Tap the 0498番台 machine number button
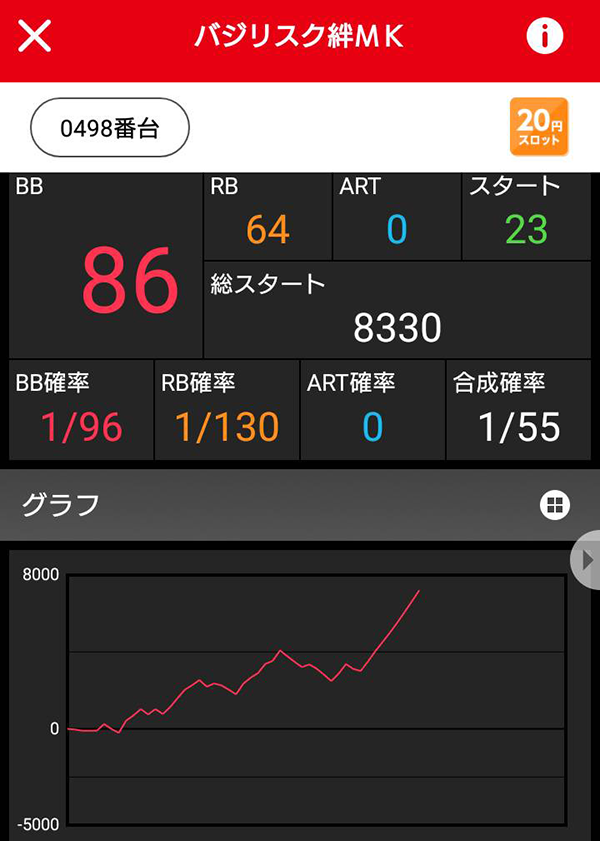The width and height of the screenshot is (600, 841). pyautogui.click(x=110, y=128)
